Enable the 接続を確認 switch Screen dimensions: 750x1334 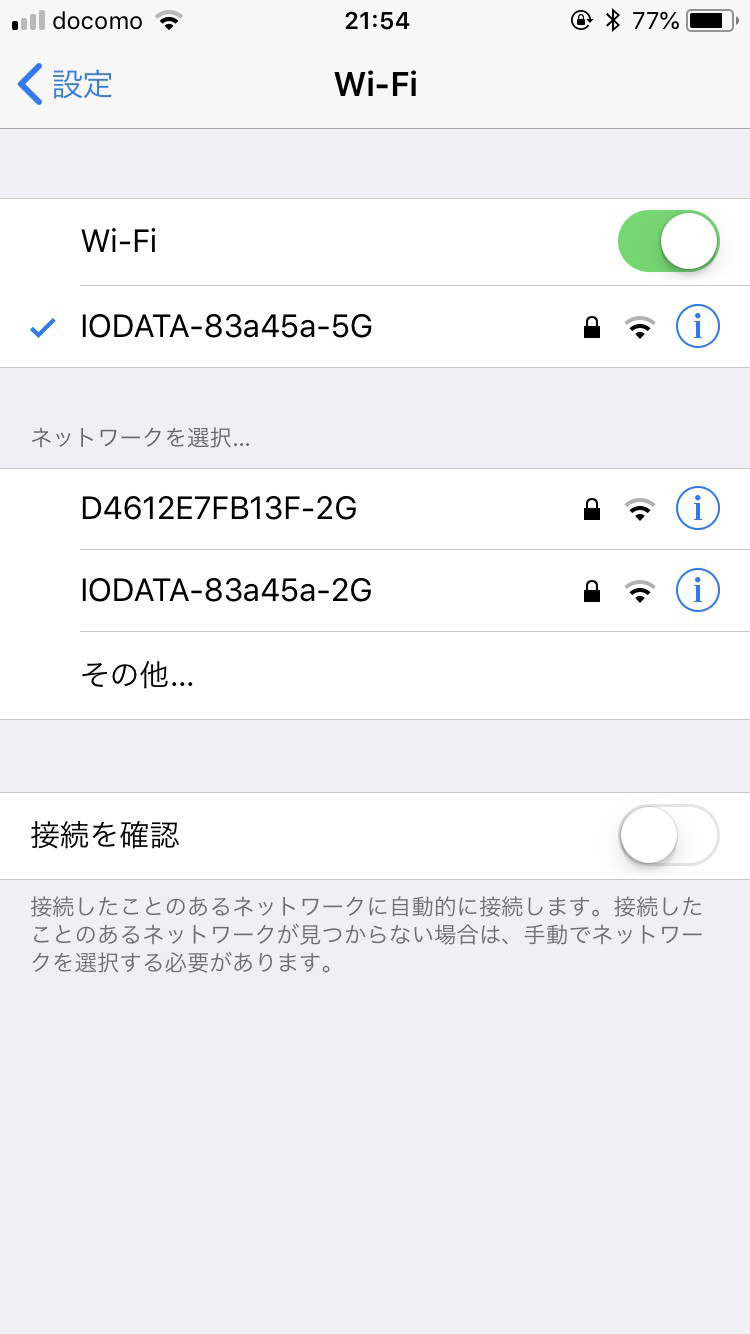pos(669,835)
